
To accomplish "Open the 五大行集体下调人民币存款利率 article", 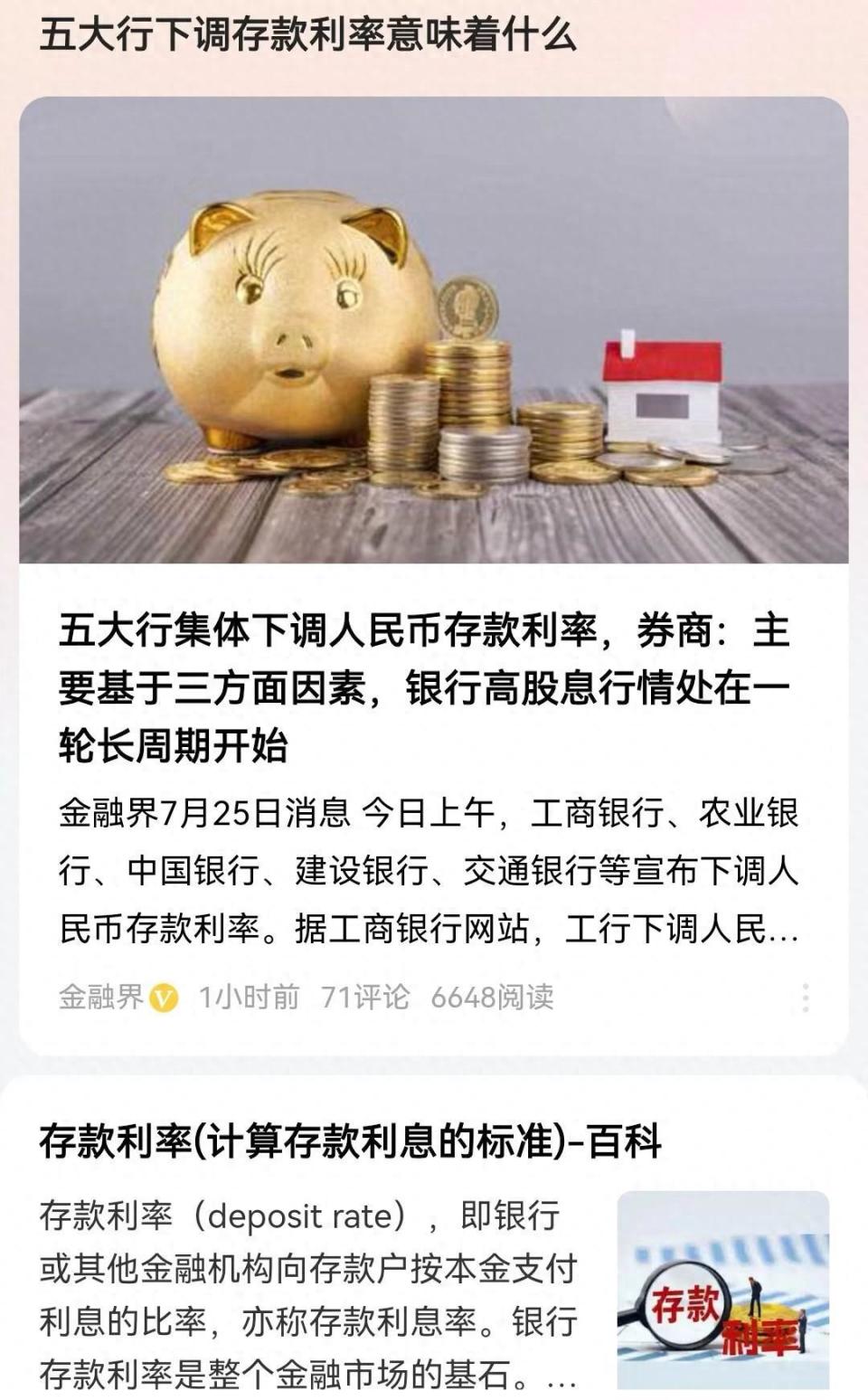I will coord(425,687).
